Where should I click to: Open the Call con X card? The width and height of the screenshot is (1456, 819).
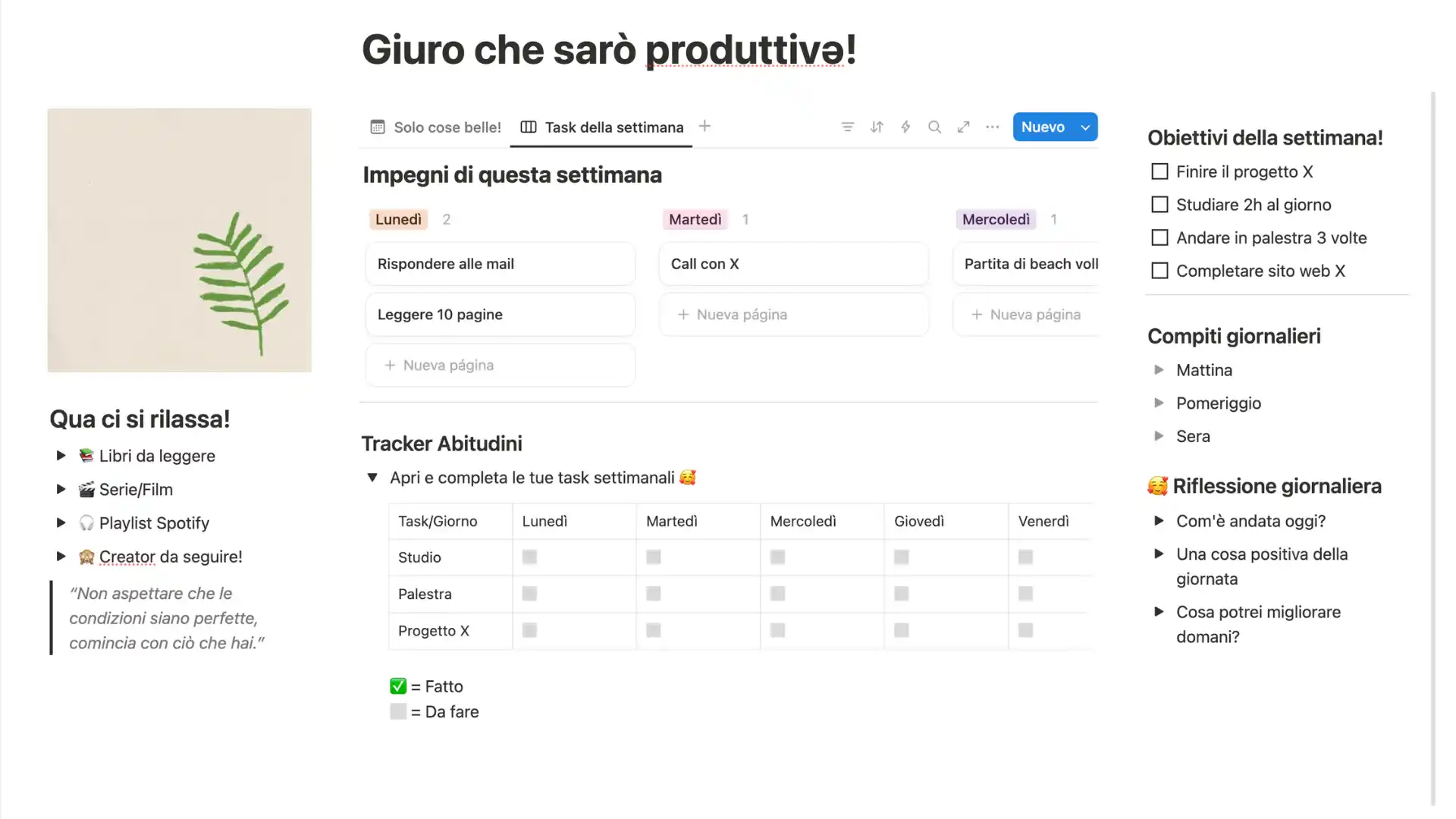coord(793,264)
